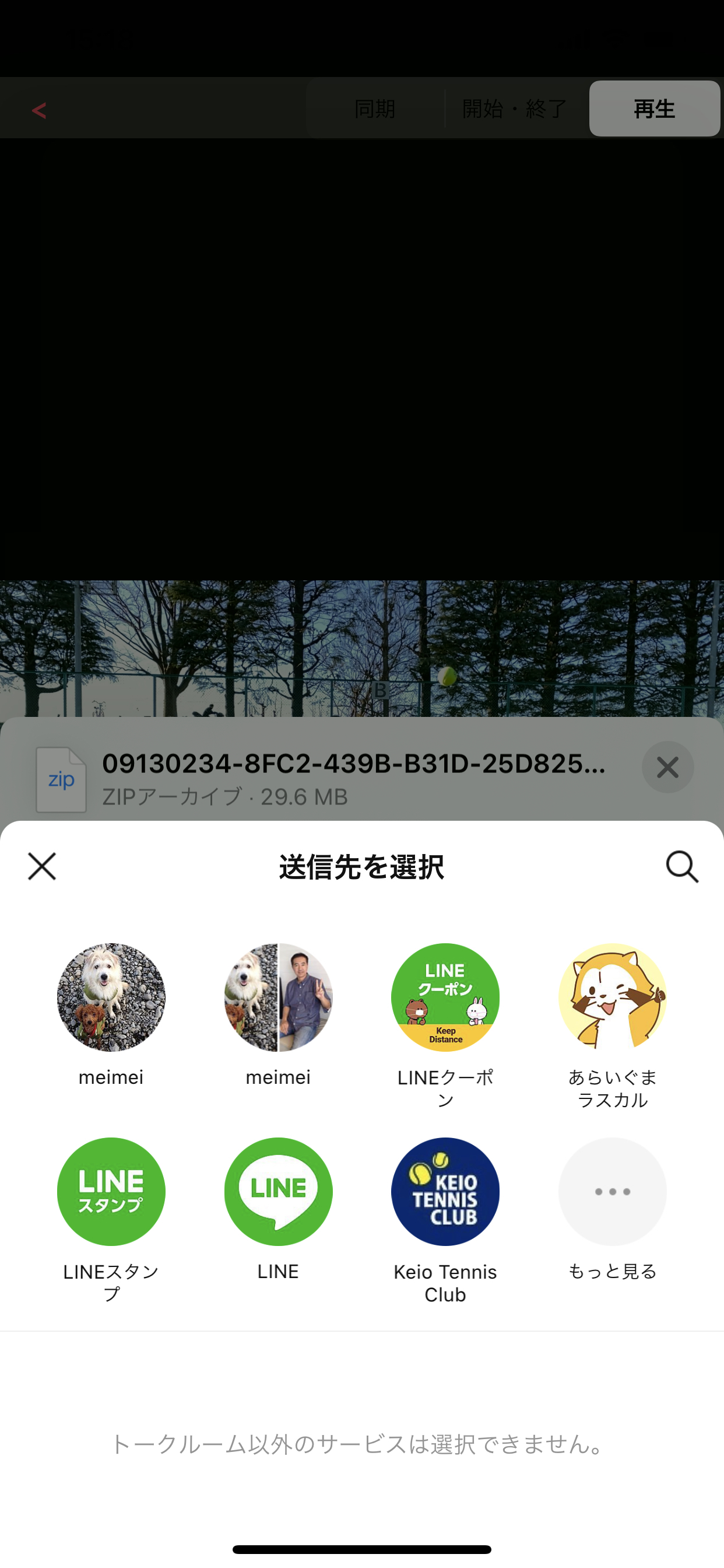Send to Keio Tennis Club
The width and height of the screenshot is (724, 1568).
(445, 1192)
